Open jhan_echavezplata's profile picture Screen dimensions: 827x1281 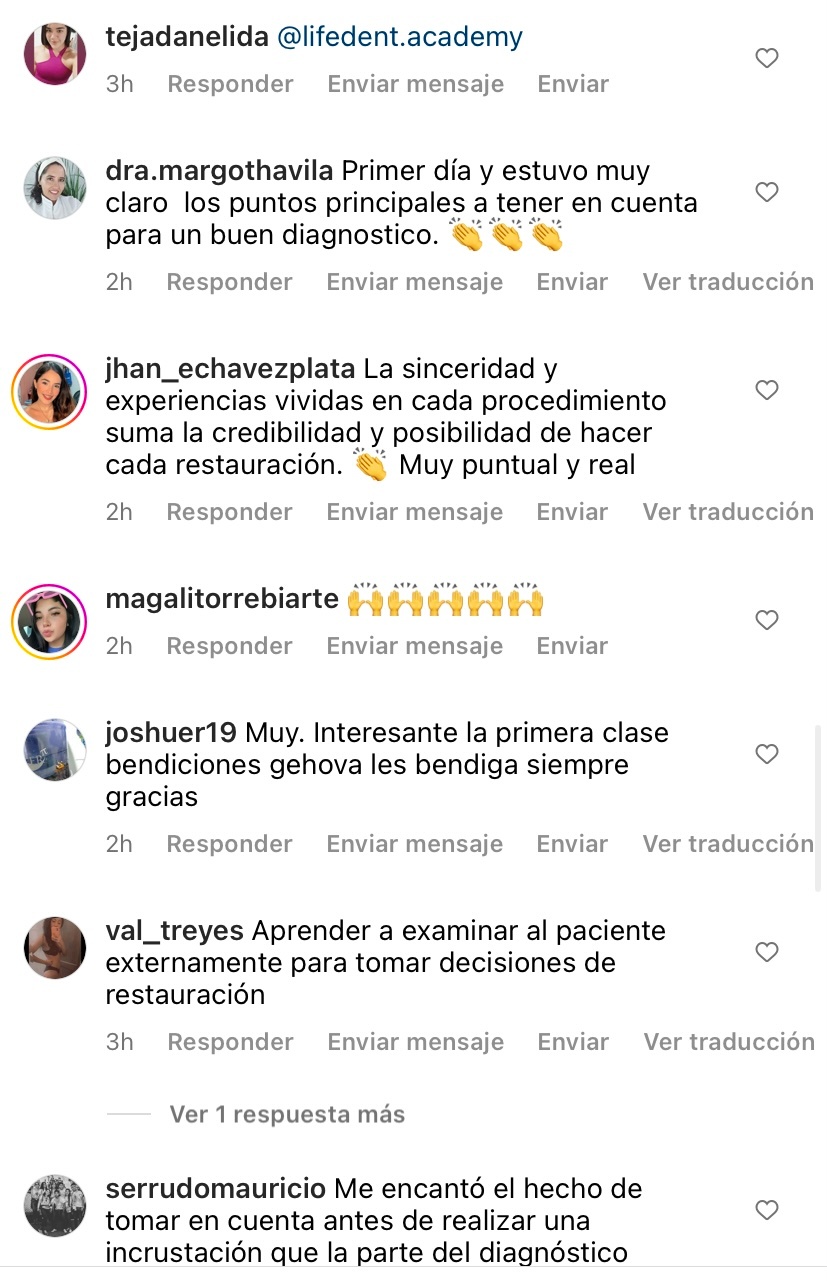[x=49, y=392]
